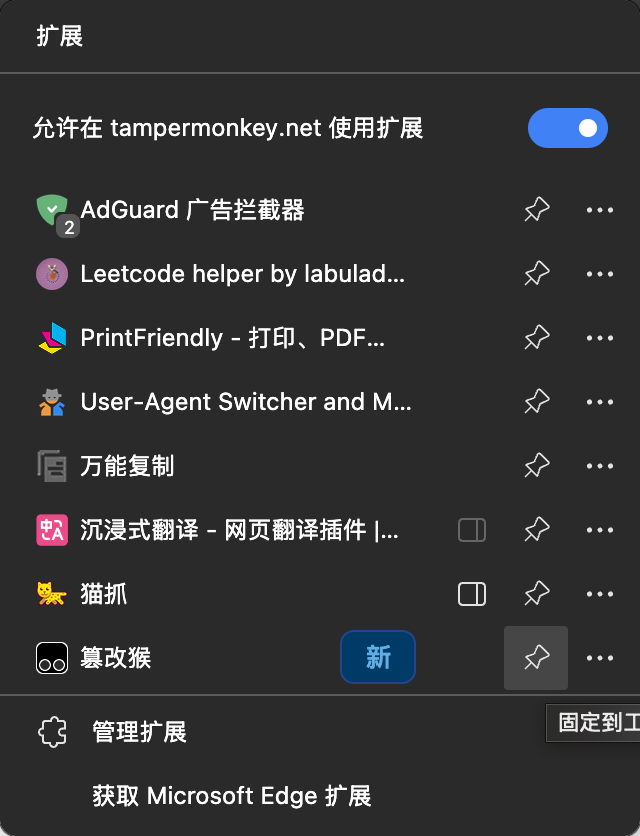Open the 篡改猴 extension

point(116,658)
